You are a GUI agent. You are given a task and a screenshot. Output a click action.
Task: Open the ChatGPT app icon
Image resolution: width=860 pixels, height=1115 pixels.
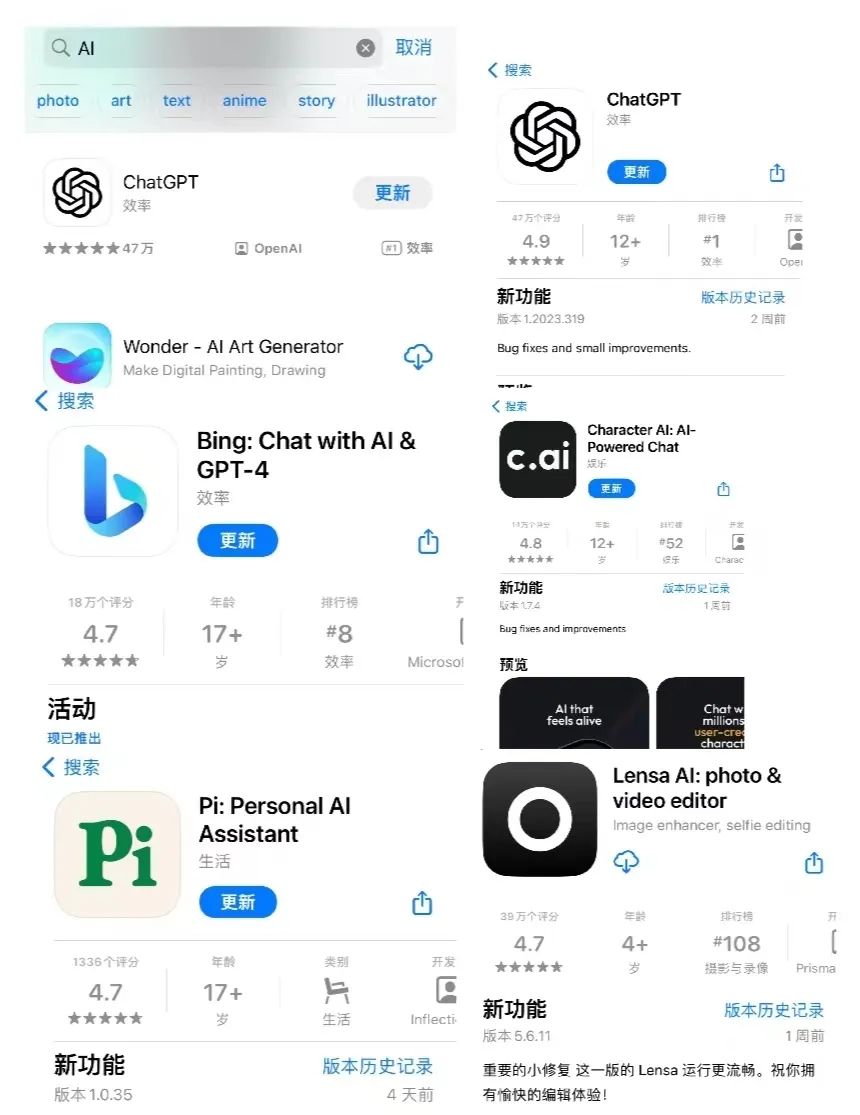click(77, 193)
